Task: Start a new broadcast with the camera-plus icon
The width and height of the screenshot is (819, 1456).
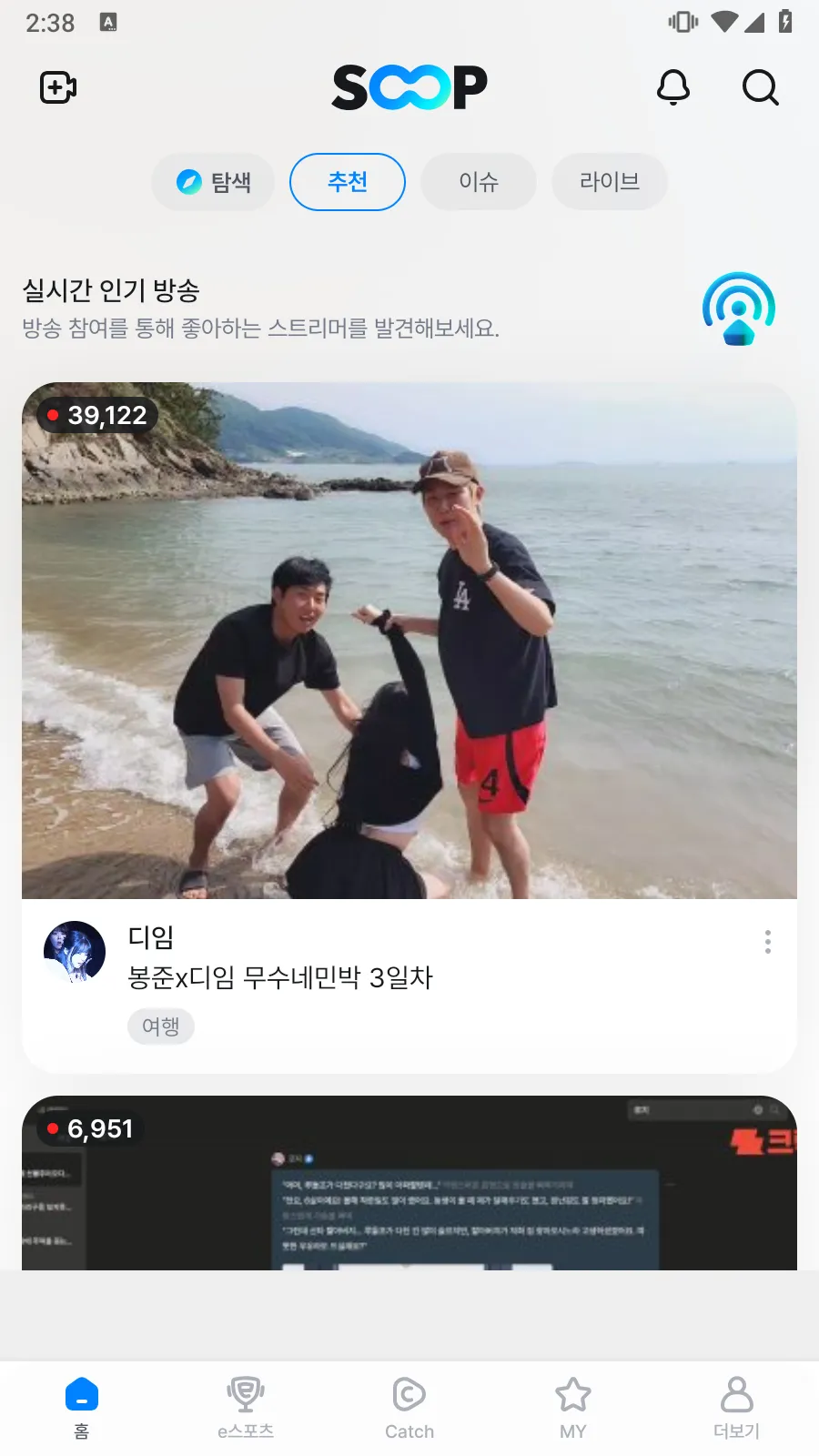Action: (57, 88)
